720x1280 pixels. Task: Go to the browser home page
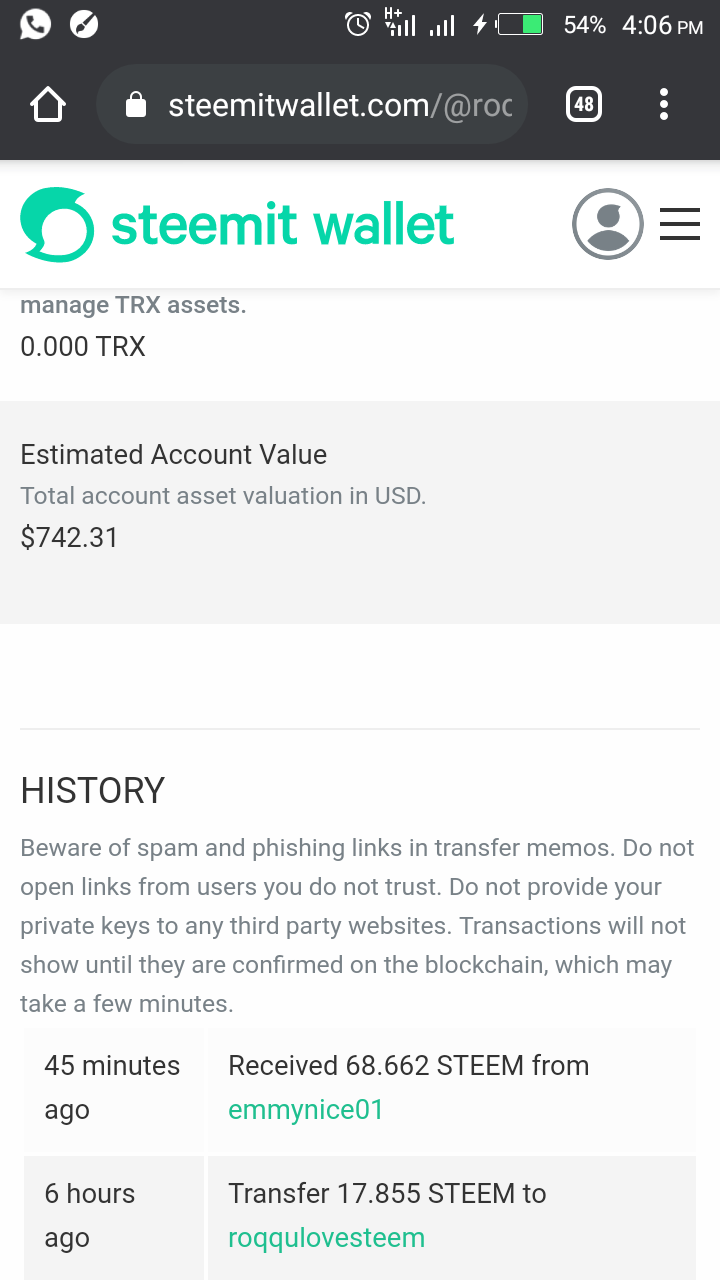pos(48,104)
